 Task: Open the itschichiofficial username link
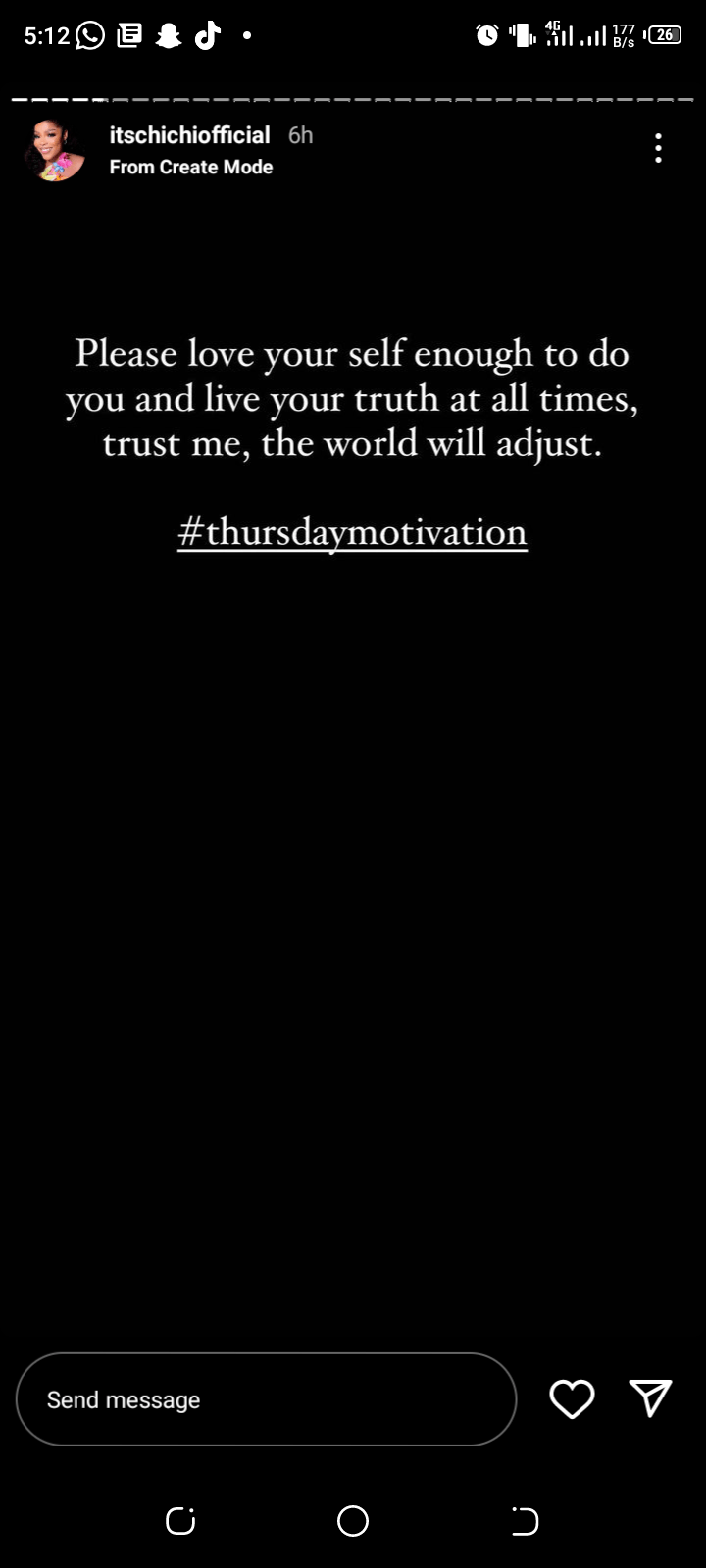point(189,135)
